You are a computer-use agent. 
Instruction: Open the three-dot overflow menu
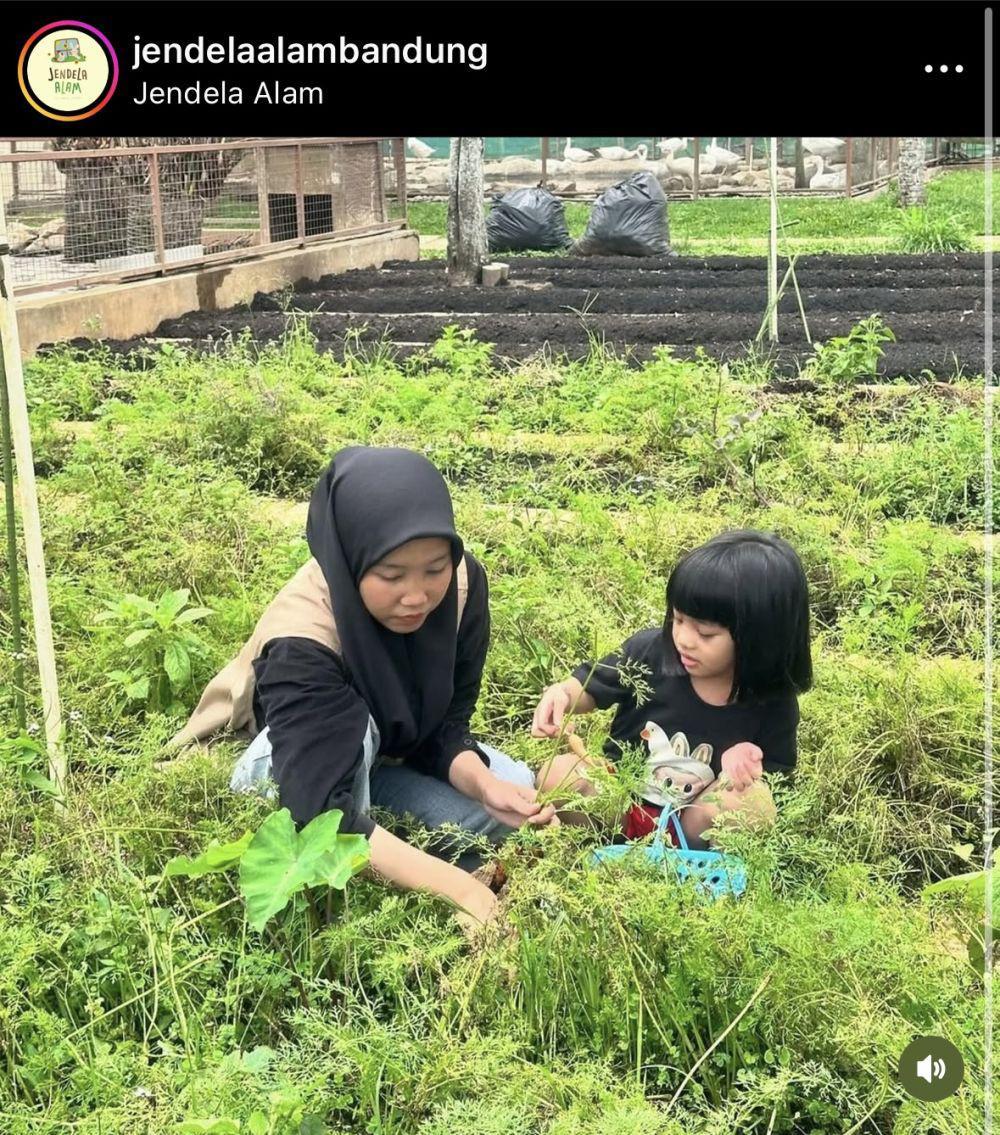coord(942,69)
